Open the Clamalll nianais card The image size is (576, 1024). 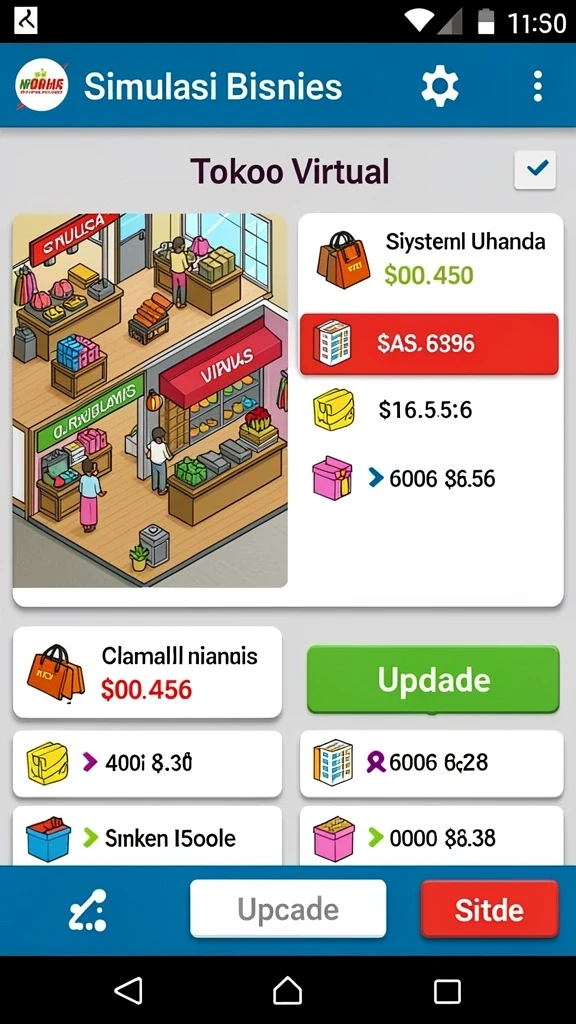[x=148, y=672]
